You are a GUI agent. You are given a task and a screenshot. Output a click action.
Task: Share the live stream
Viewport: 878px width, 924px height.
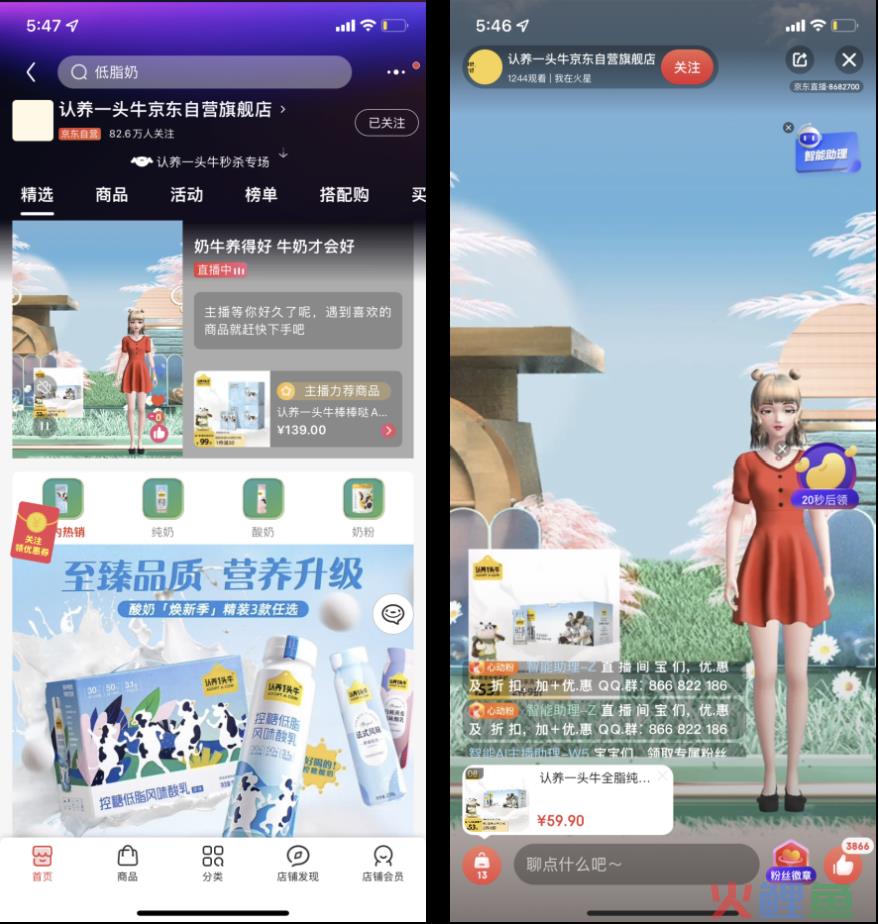coord(800,60)
